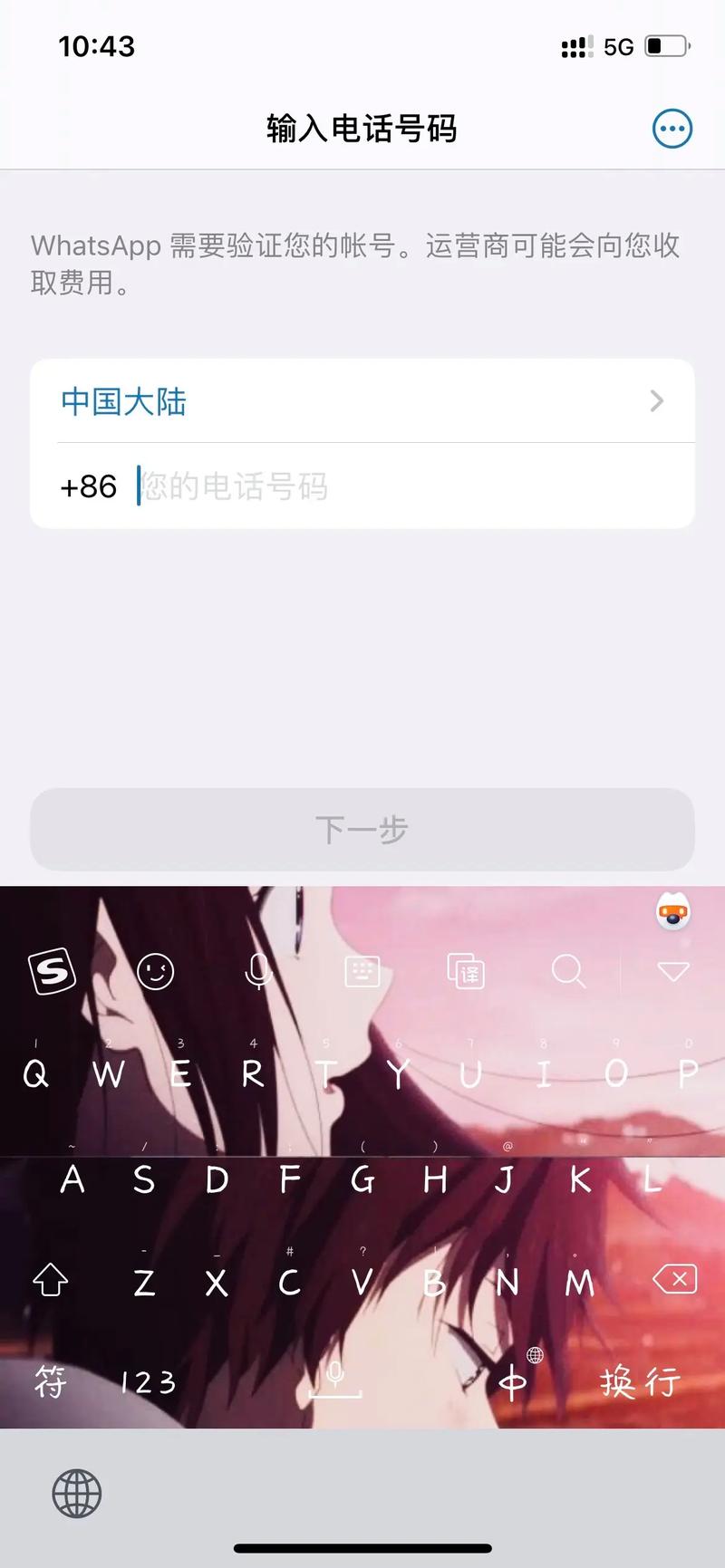Tap the 下一步 button
725x1568 pixels.
[x=362, y=830]
